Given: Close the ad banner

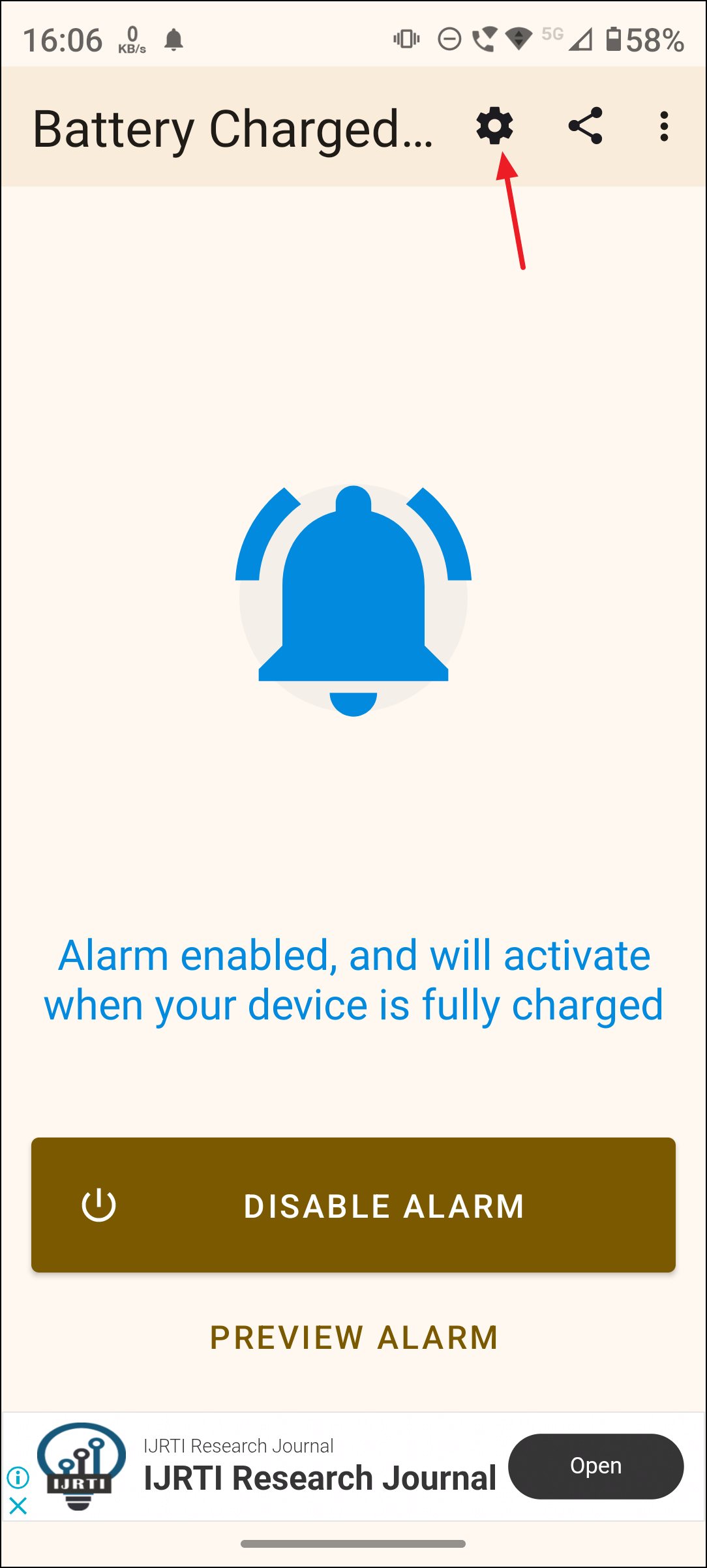Looking at the screenshot, I should 18,1506.
